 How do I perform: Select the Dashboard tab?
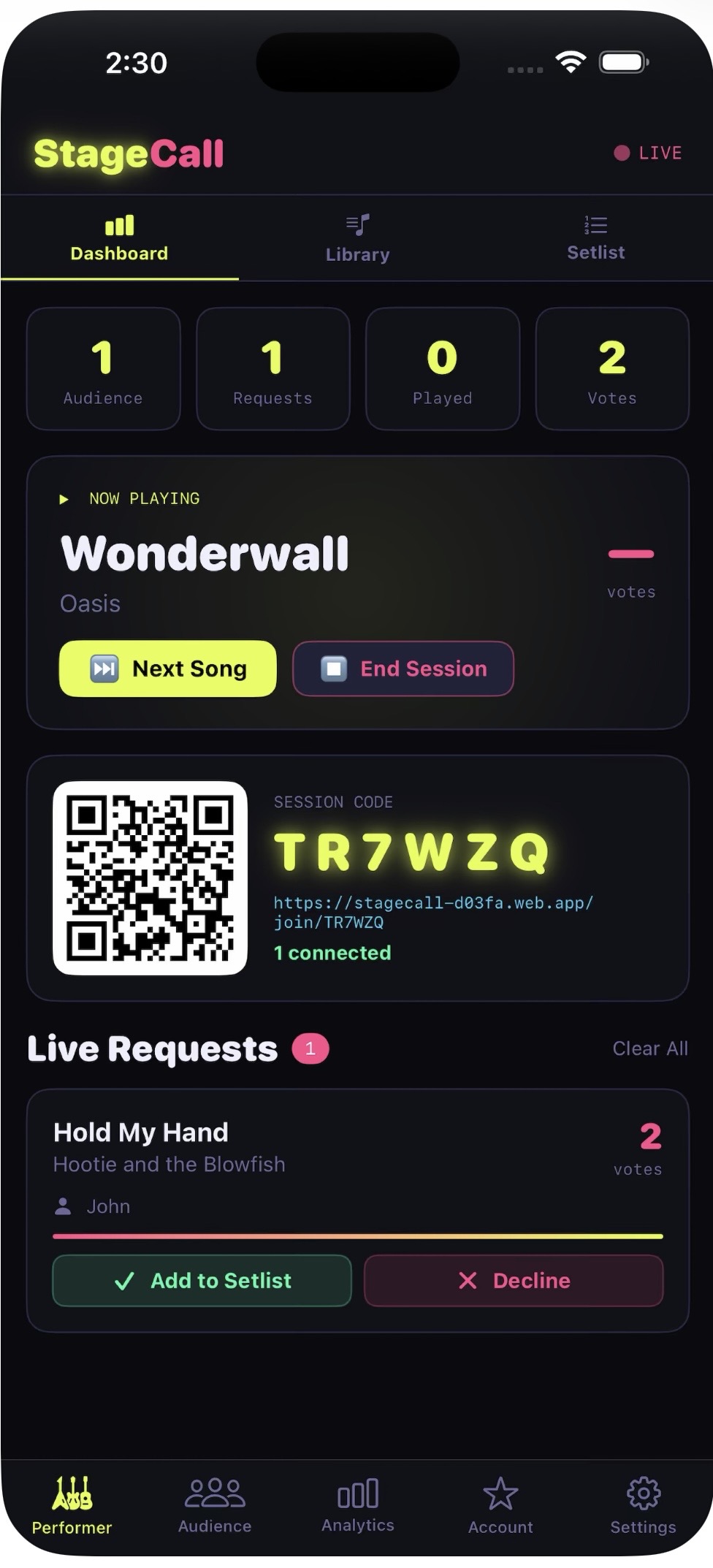[x=119, y=238]
